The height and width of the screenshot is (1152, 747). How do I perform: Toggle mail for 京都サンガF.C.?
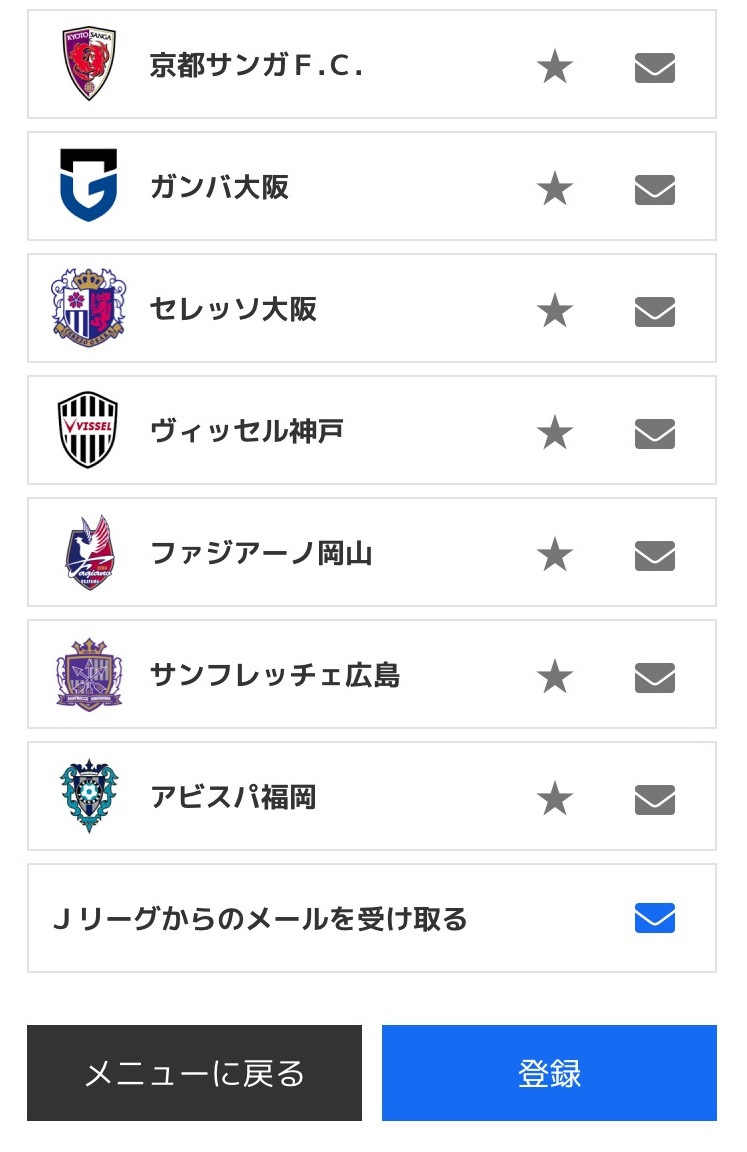click(655, 67)
